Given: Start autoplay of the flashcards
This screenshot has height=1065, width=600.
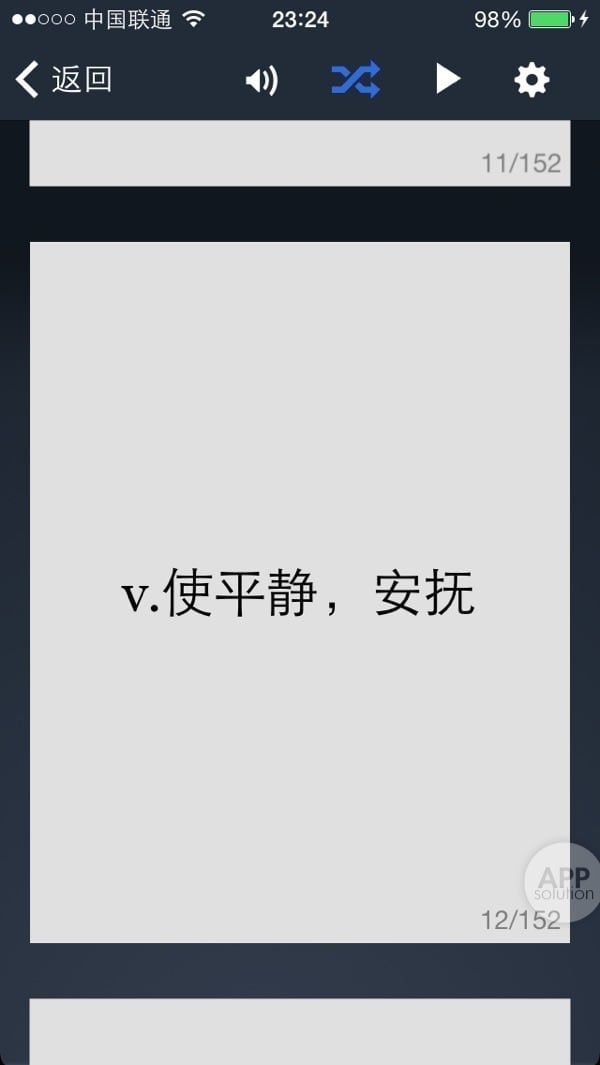Looking at the screenshot, I should tap(447, 79).
